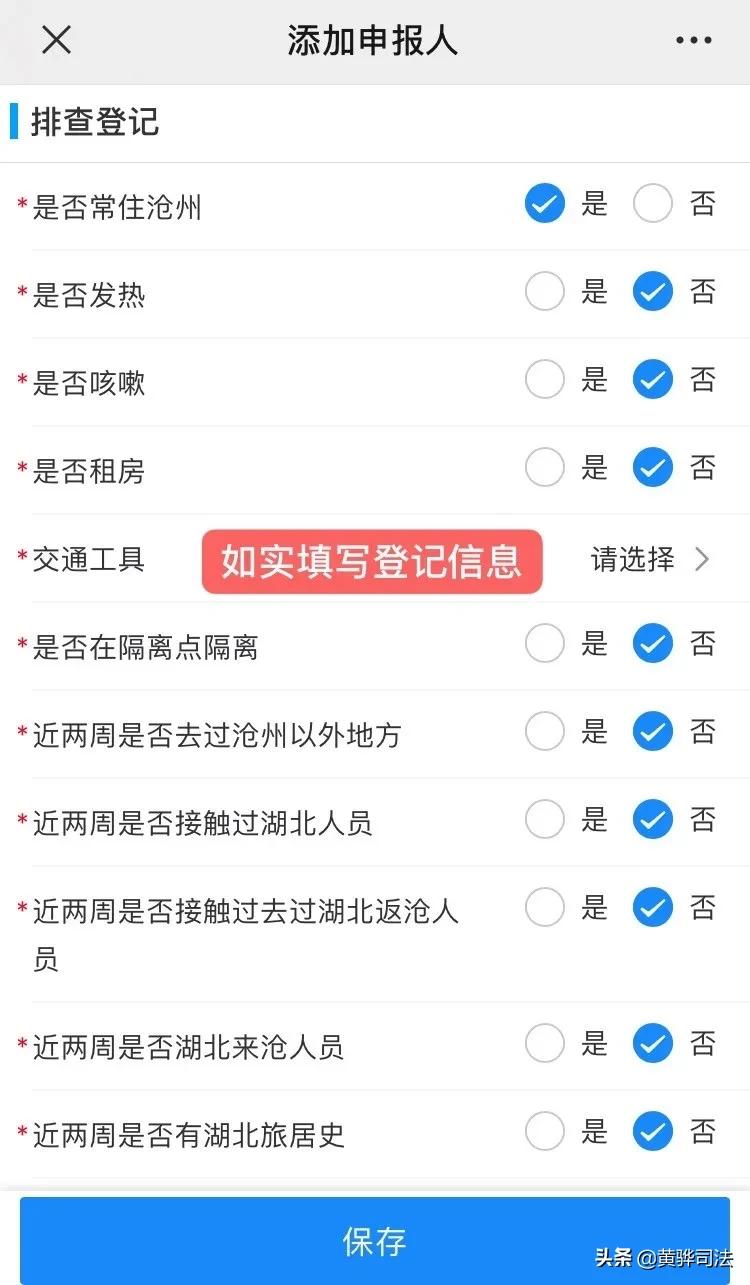Select 是 for 近两周是否接触过去过湖北返沧人员

(x=544, y=907)
